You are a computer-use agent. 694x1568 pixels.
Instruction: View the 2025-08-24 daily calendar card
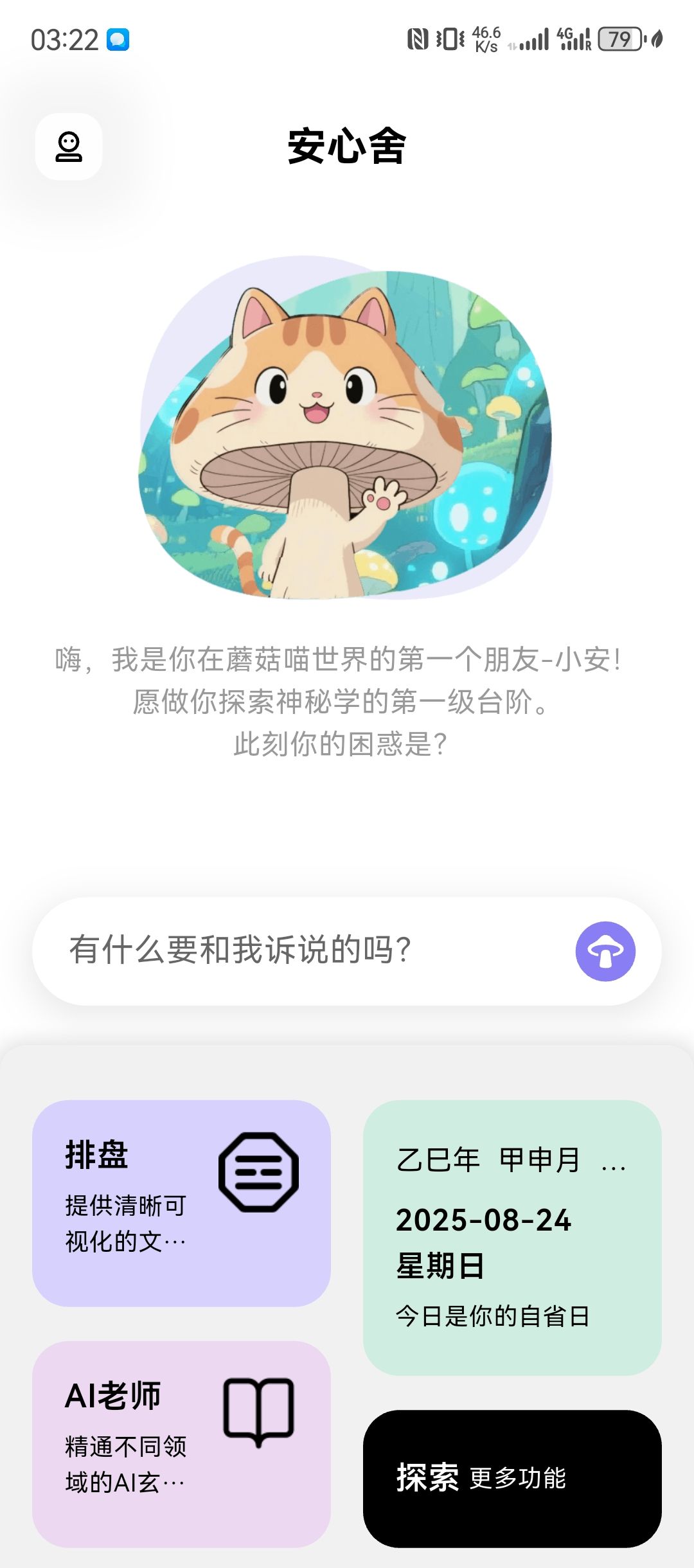coord(512,1236)
